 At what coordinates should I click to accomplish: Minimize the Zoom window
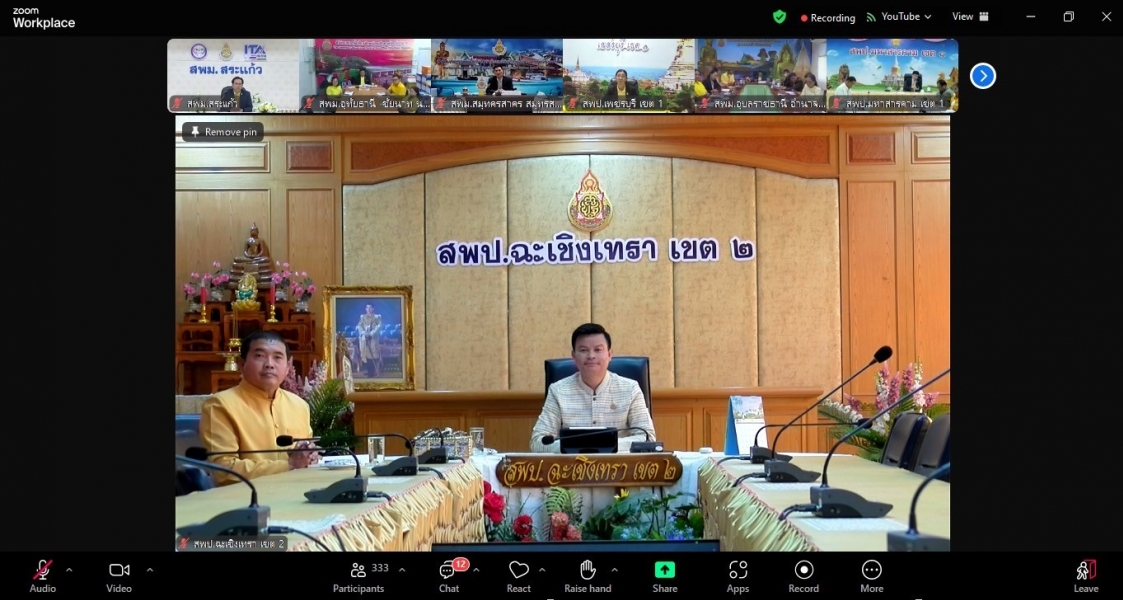tap(1031, 16)
